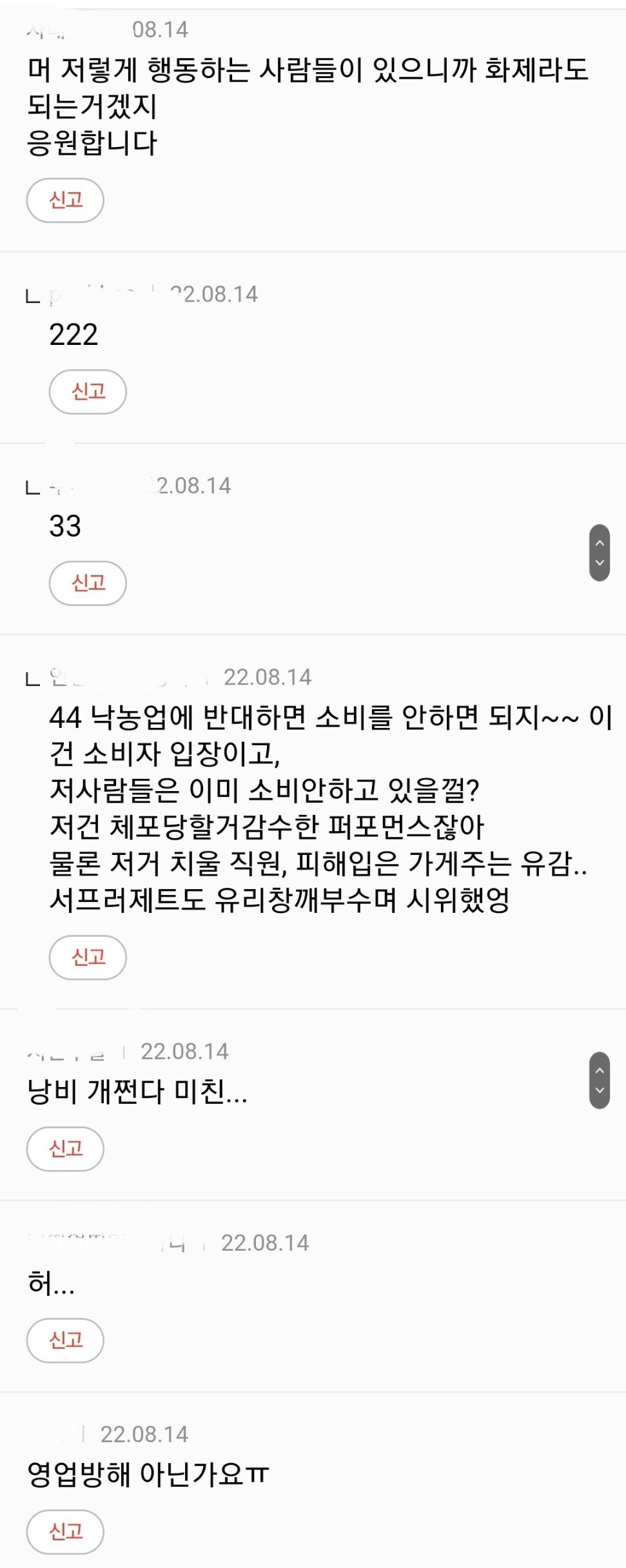
Task: Report the comment saying 허...
Action: tap(65, 1340)
